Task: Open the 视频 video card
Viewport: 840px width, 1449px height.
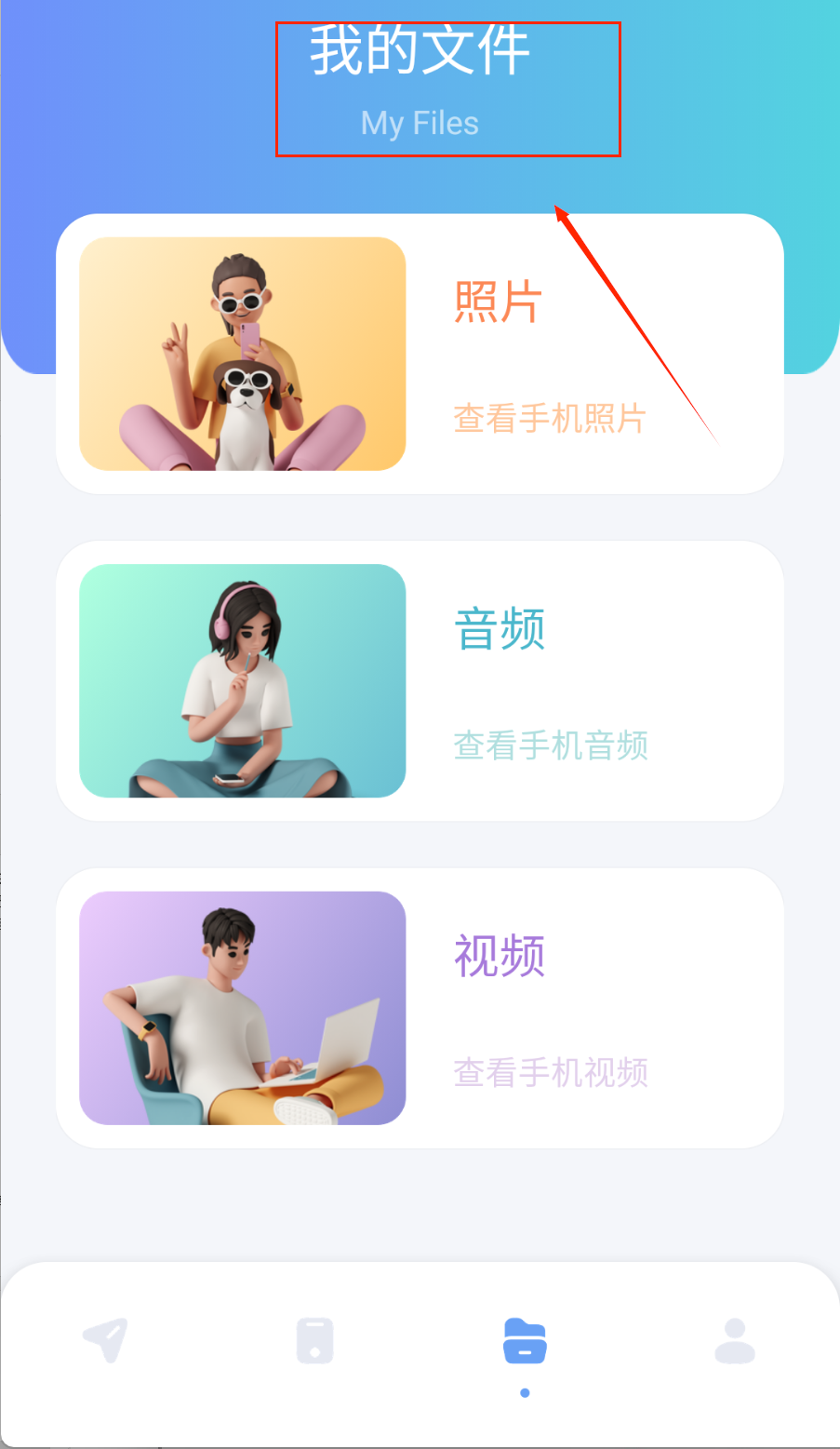Action: [x=420, y=1008]
